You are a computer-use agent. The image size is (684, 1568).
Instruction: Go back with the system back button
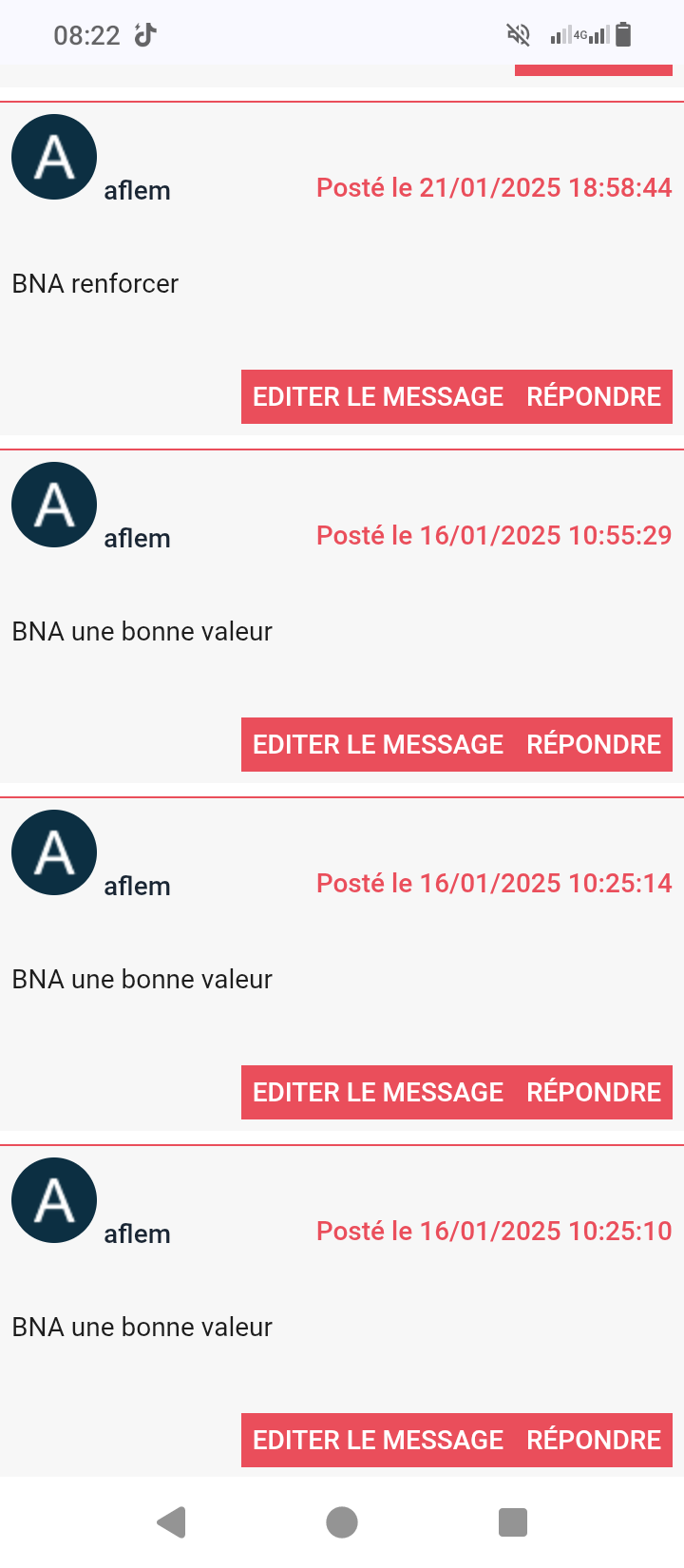tap(171, 1521)
